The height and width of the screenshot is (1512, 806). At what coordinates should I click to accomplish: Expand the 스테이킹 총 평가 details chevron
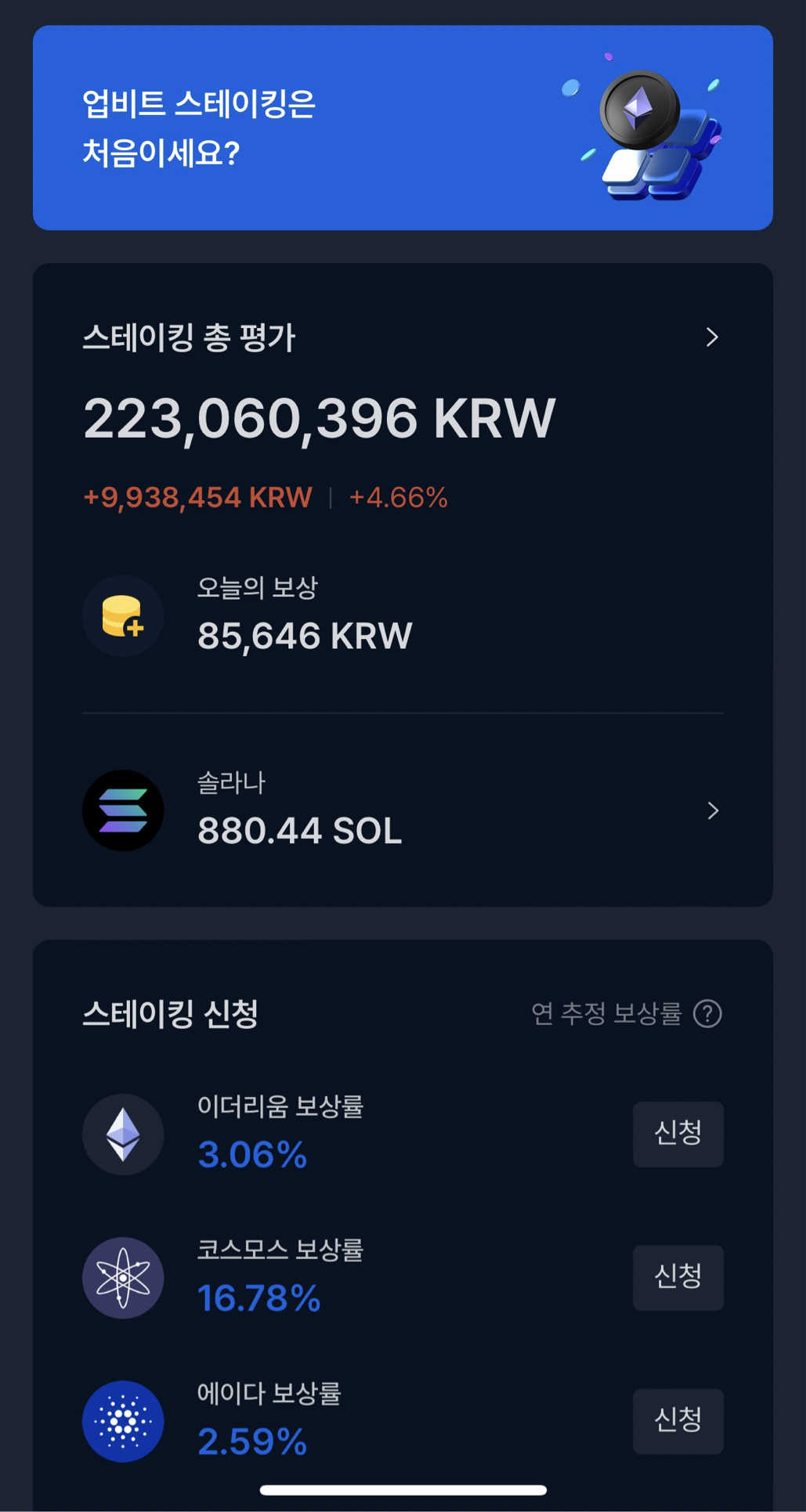pos(712,337)
